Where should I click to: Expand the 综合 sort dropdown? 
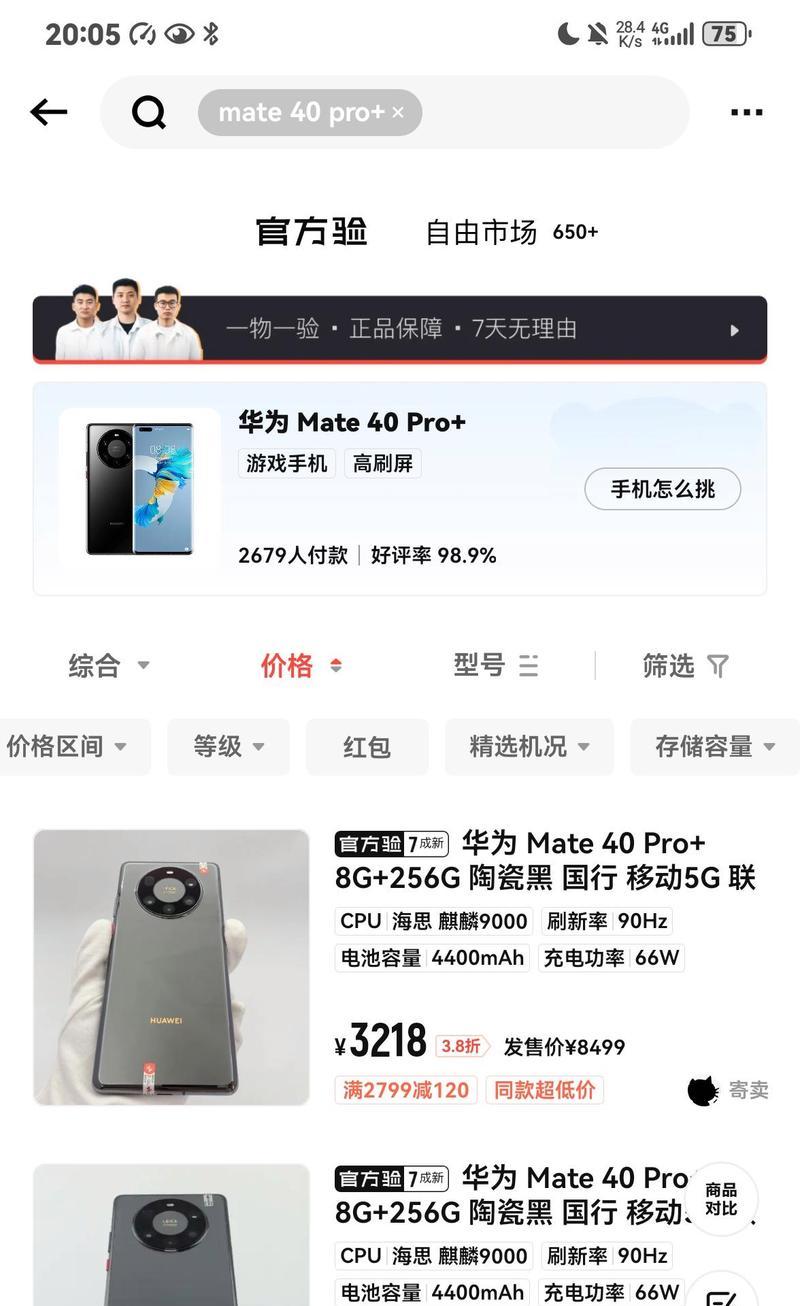click(108, 666)
